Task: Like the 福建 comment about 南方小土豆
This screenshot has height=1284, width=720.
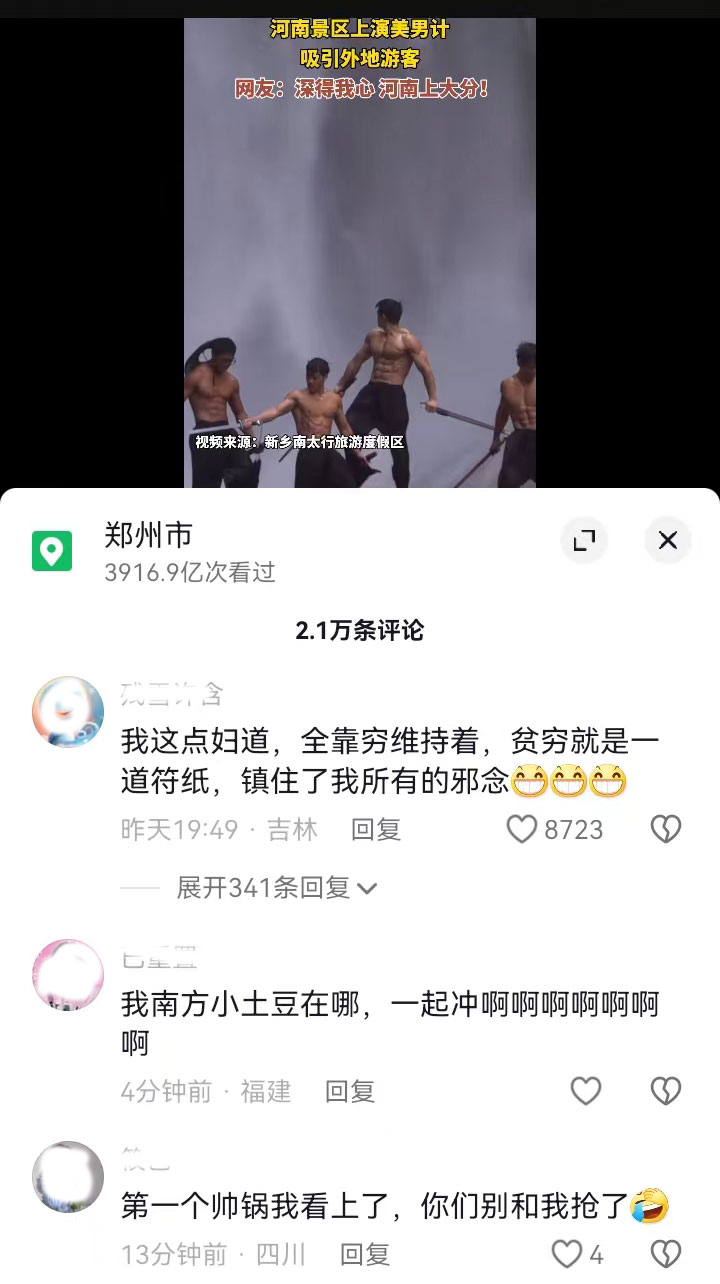Action: tap(585, 1091)
